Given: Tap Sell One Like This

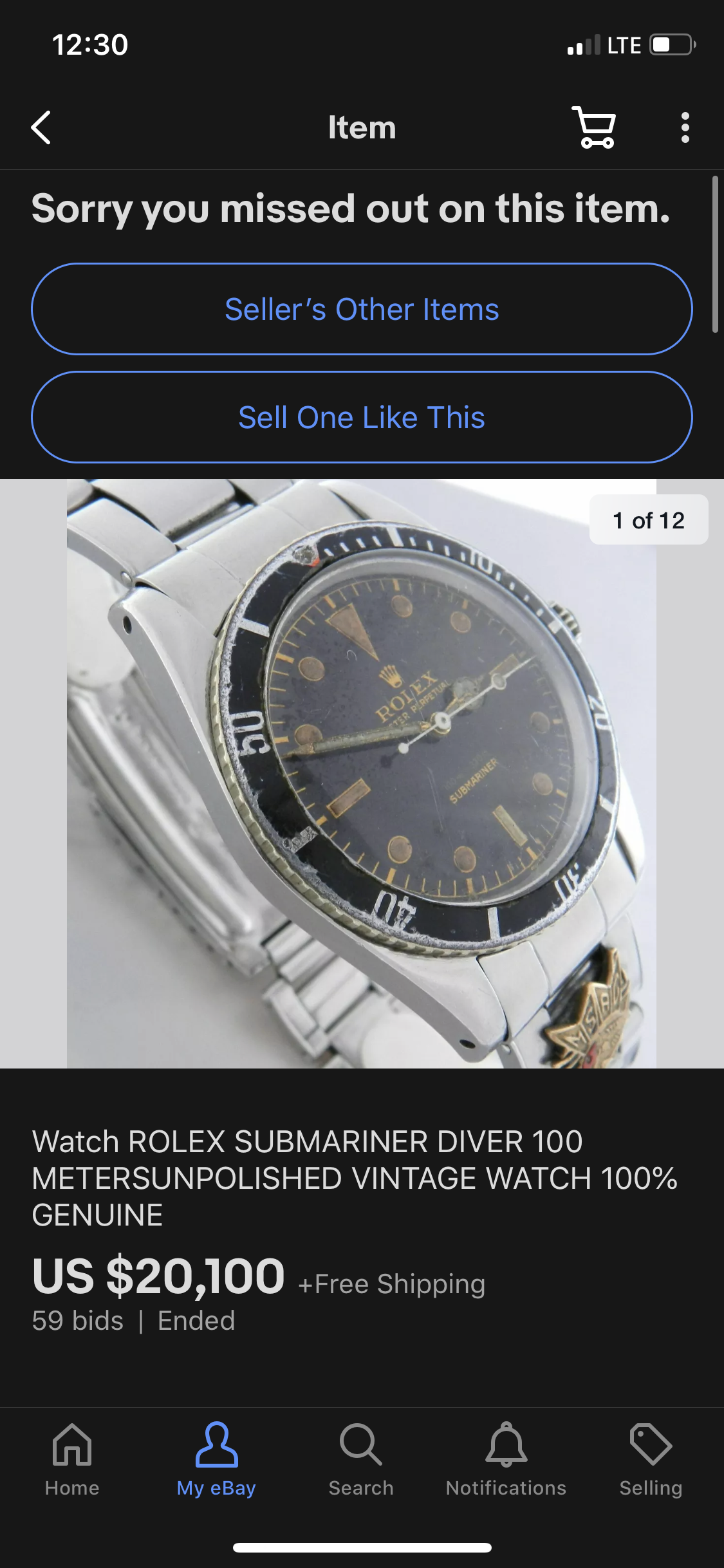Looking at the screenshot, I should coord(362,417).
